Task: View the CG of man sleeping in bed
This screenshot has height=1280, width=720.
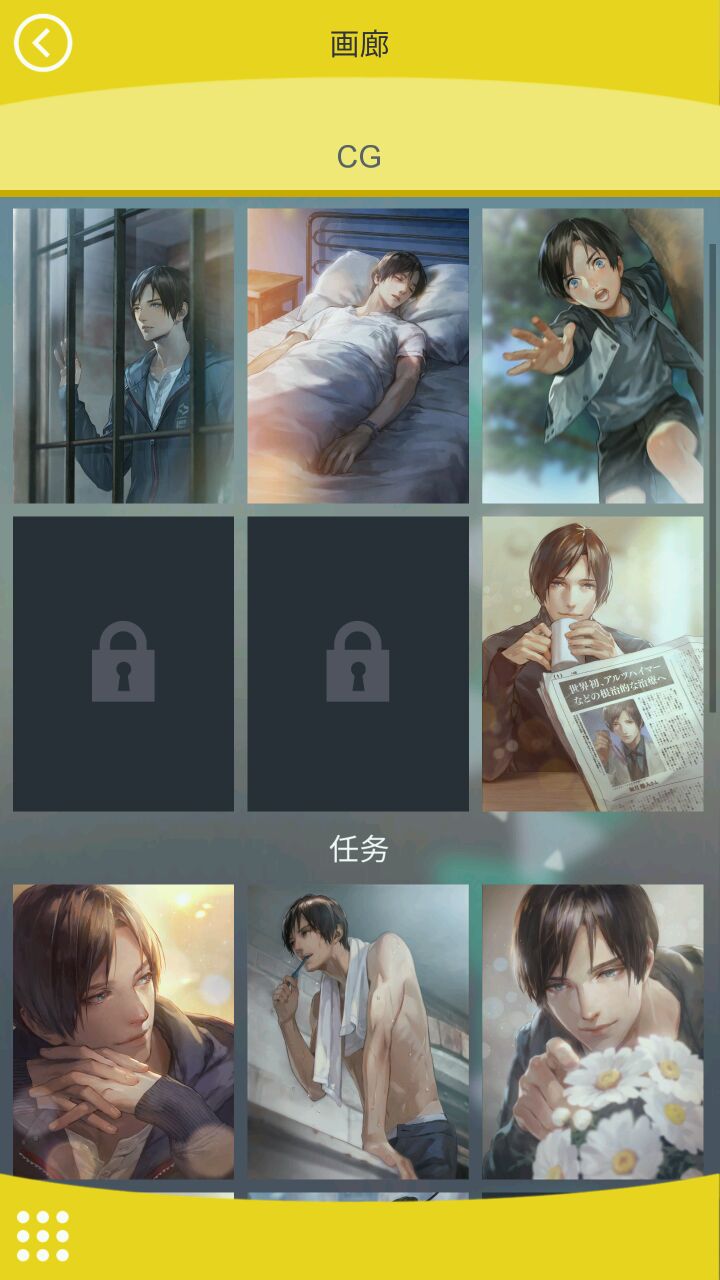Action: [x=358, y=356]
